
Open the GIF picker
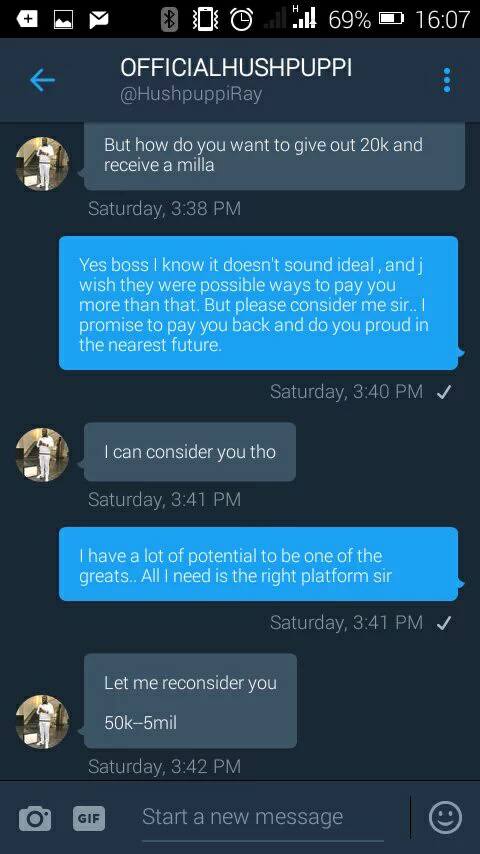[89, 818]
